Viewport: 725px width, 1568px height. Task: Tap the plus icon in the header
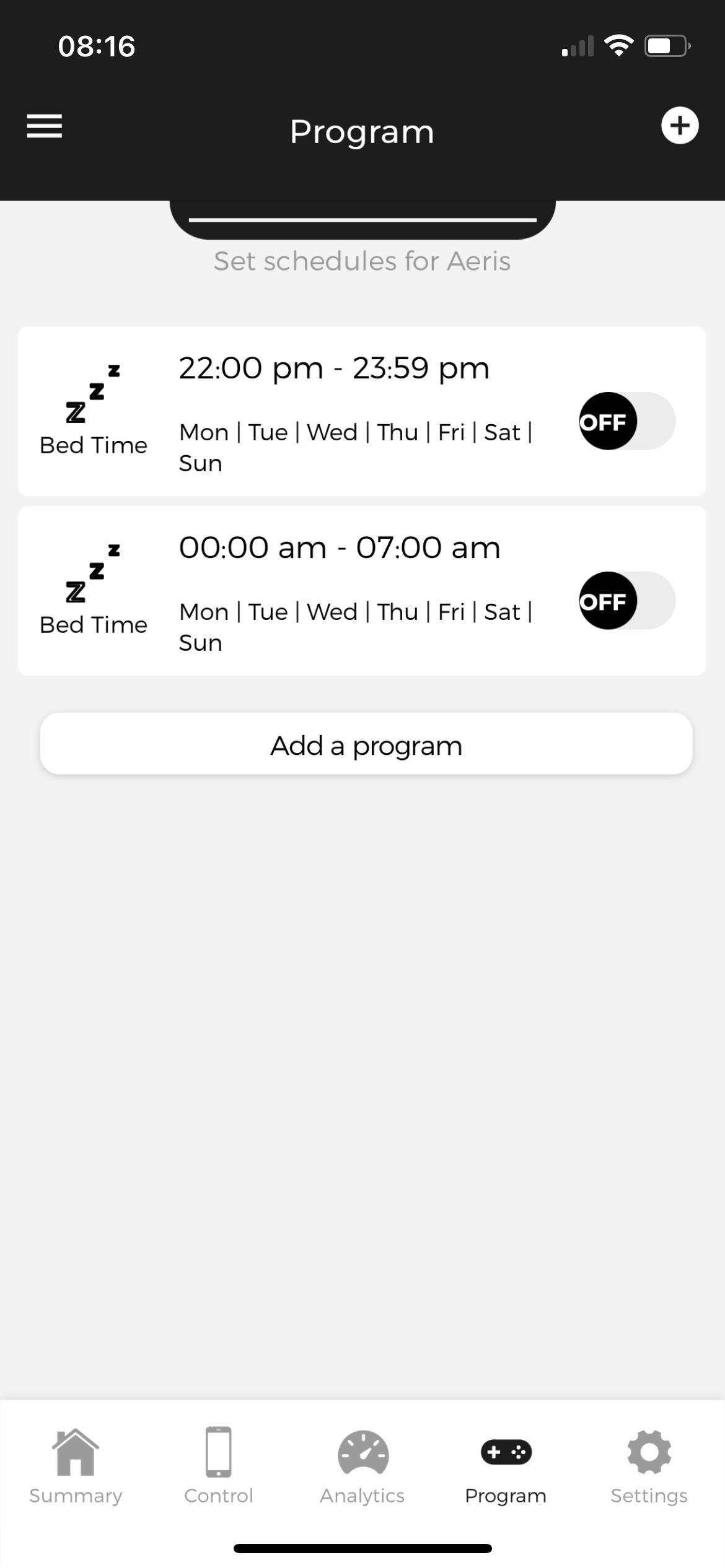coord(680,126)
